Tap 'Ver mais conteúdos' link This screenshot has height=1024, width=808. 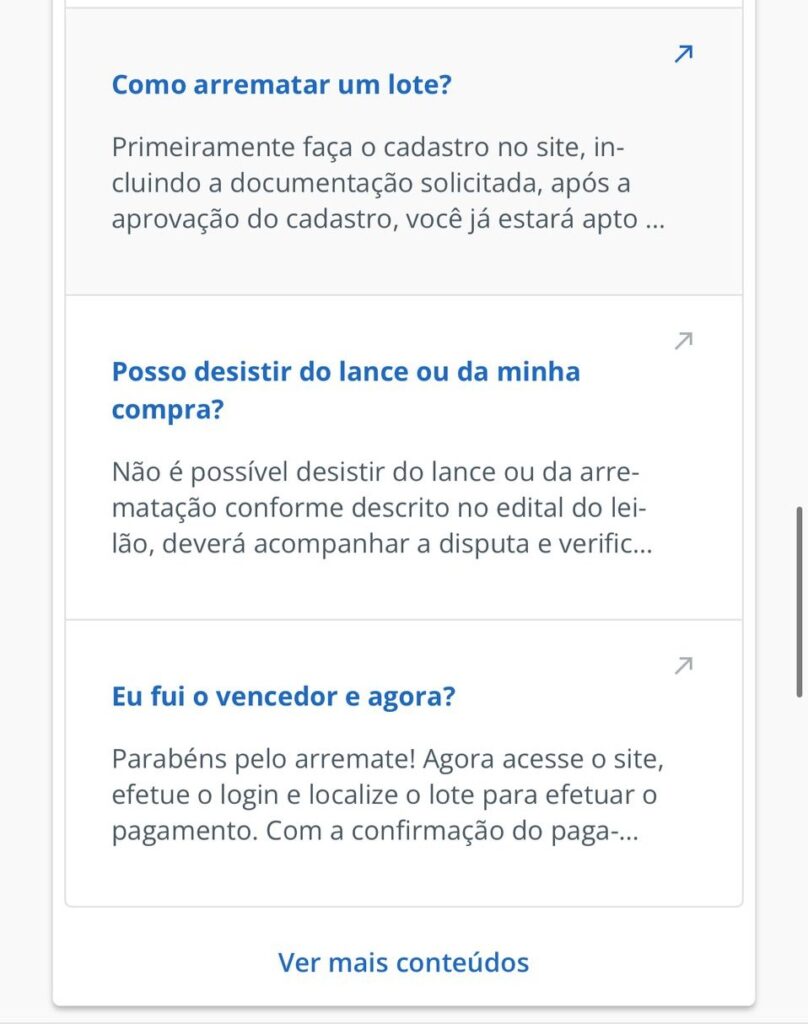[403, 962]
